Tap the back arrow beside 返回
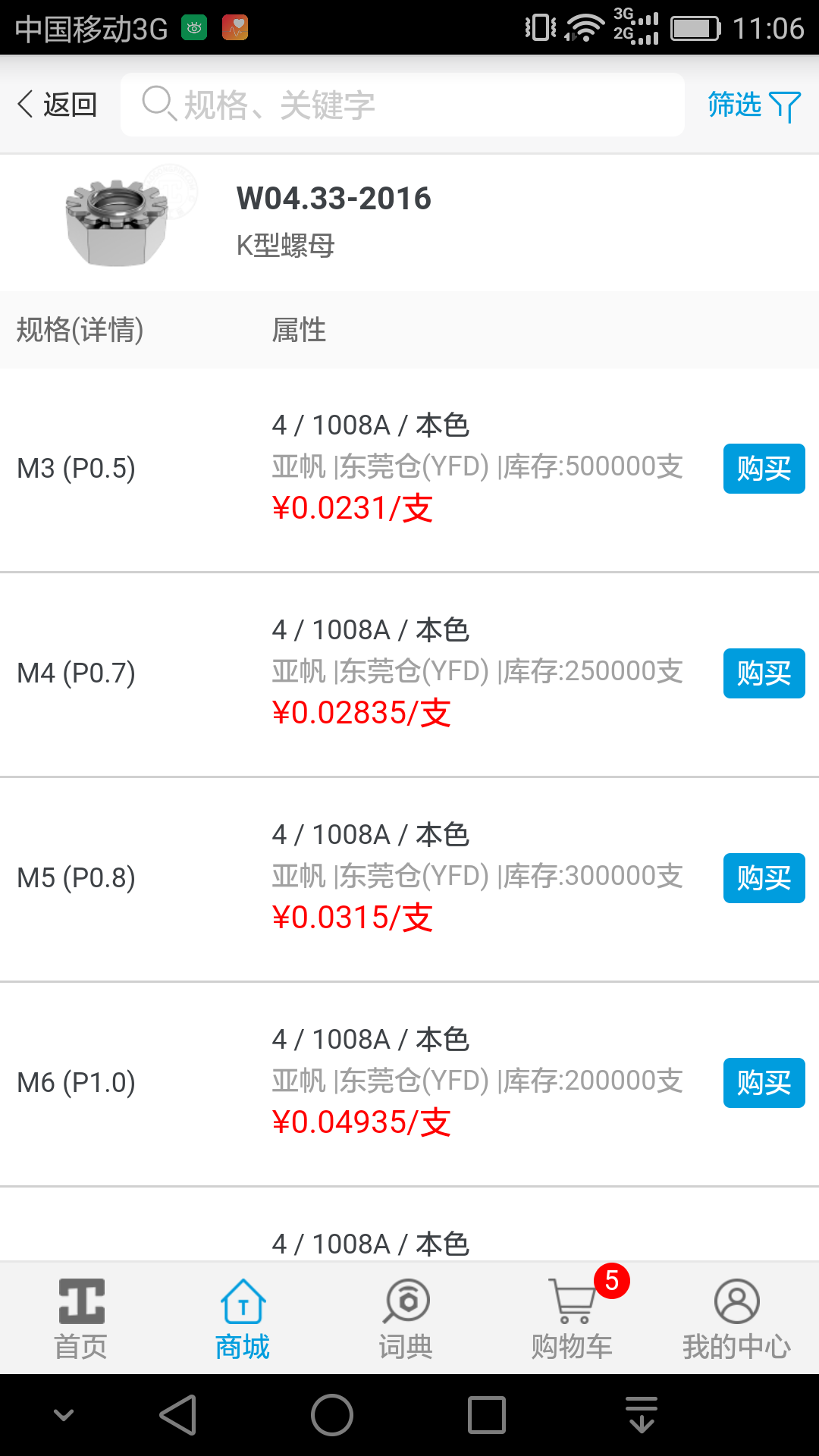This screenshot has width=819, height=1456. coord(25,104)
